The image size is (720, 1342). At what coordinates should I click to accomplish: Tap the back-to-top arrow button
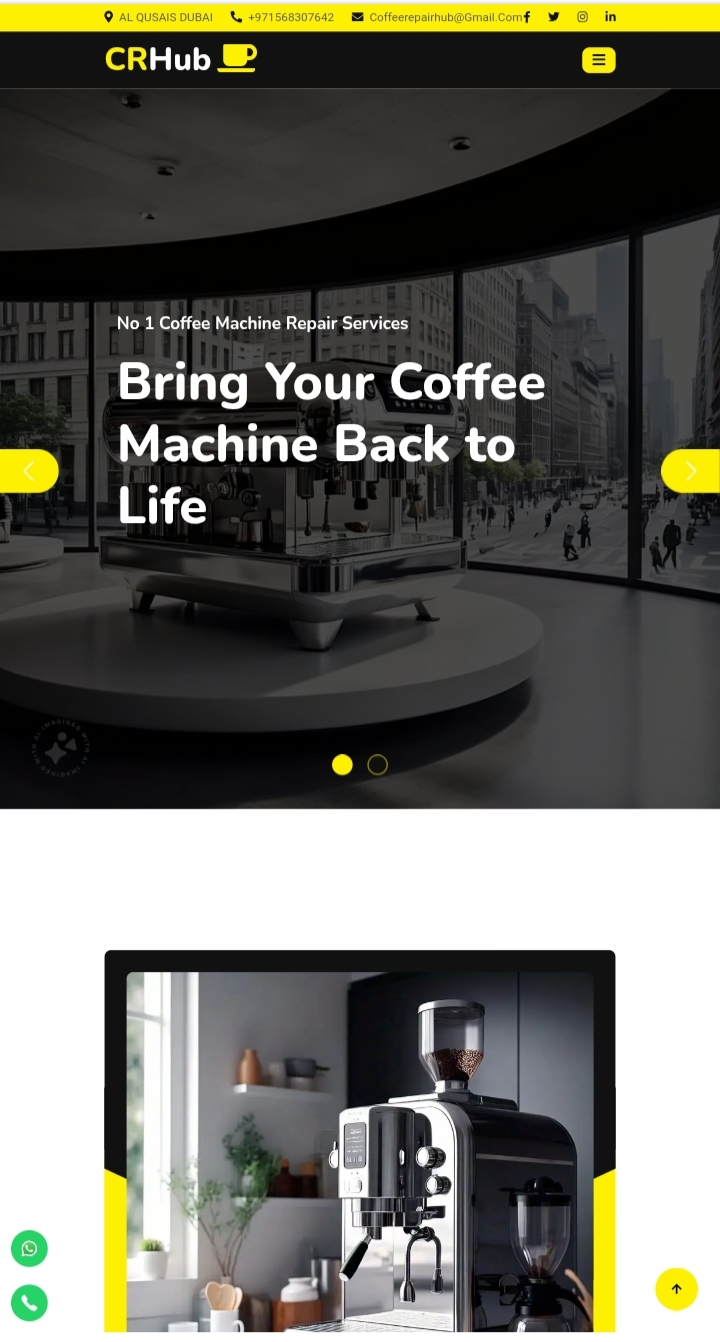(x=676, y=1289)
